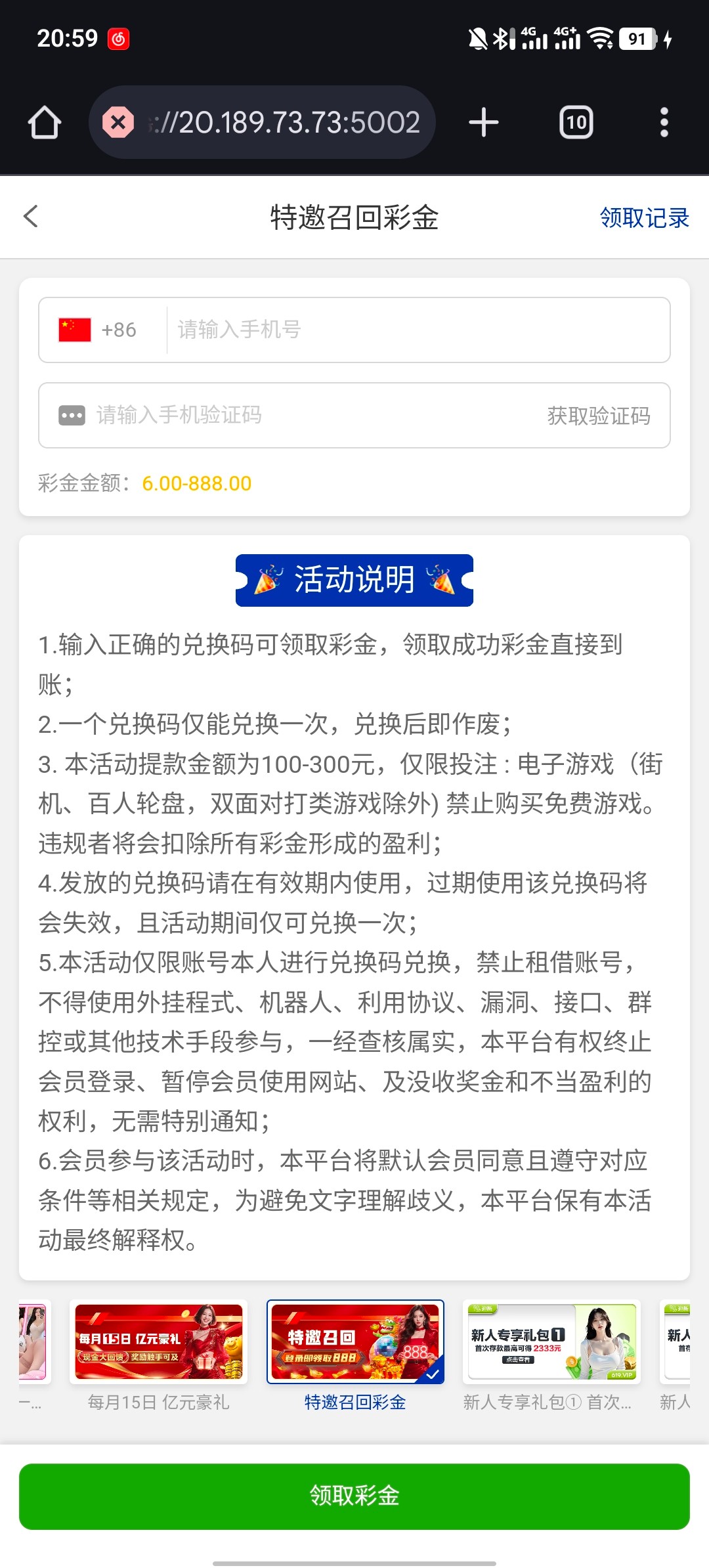Open 领取记录 claim history

click(644, 218)
